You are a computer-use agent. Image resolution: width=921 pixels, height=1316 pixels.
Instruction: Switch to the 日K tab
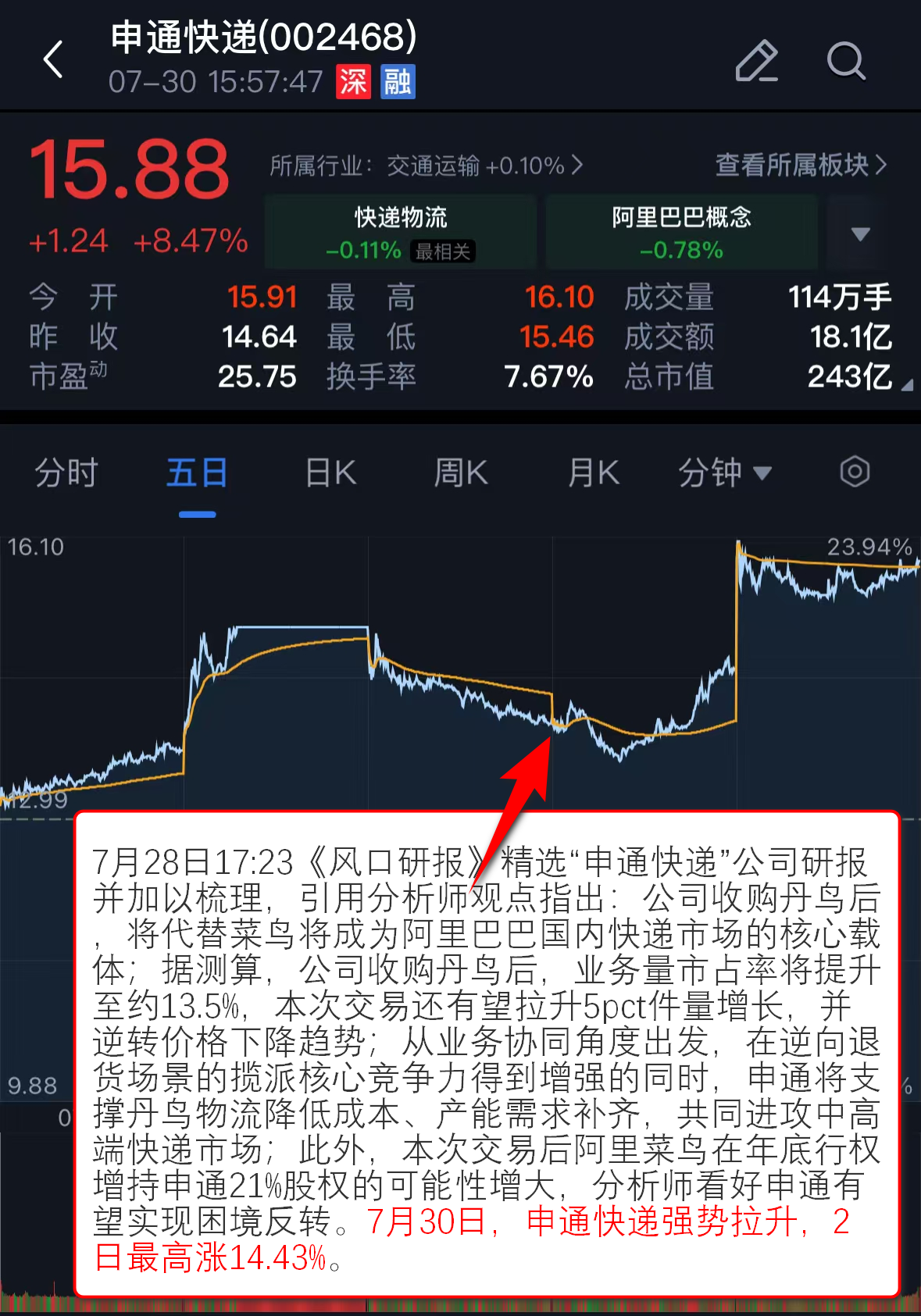click(x=330, y=473)
